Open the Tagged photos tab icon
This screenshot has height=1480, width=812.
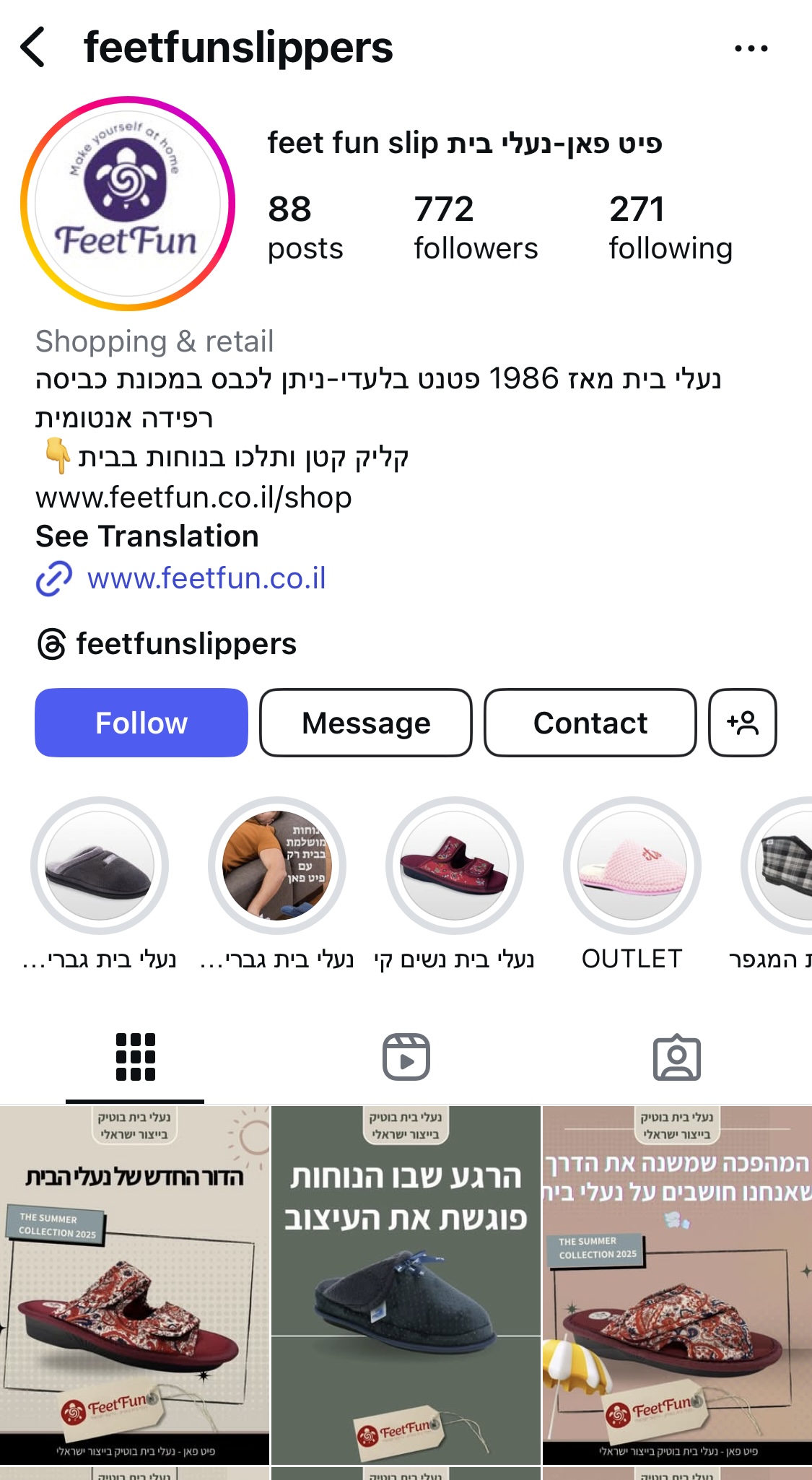tap(676, 1058)
